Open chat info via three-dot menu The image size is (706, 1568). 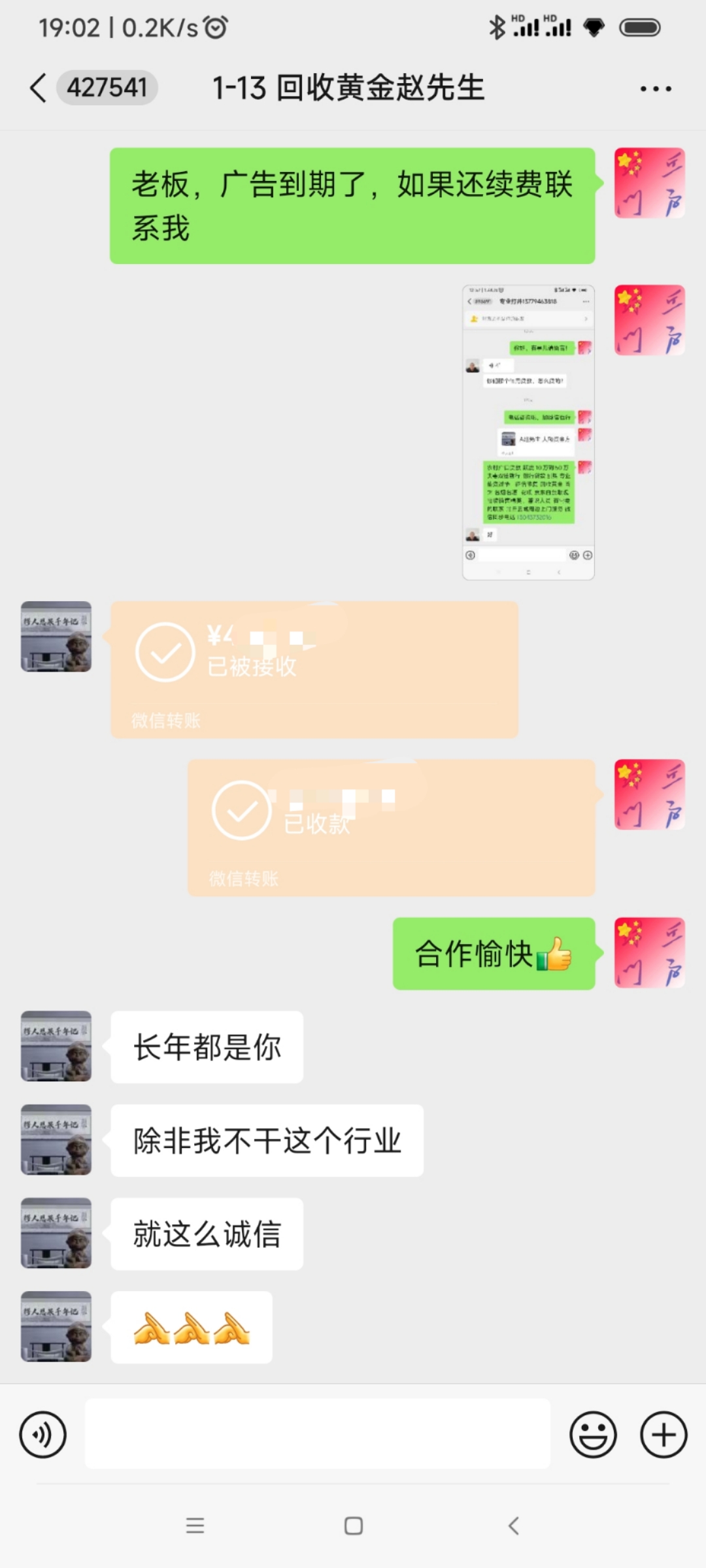tap(656, 88)
